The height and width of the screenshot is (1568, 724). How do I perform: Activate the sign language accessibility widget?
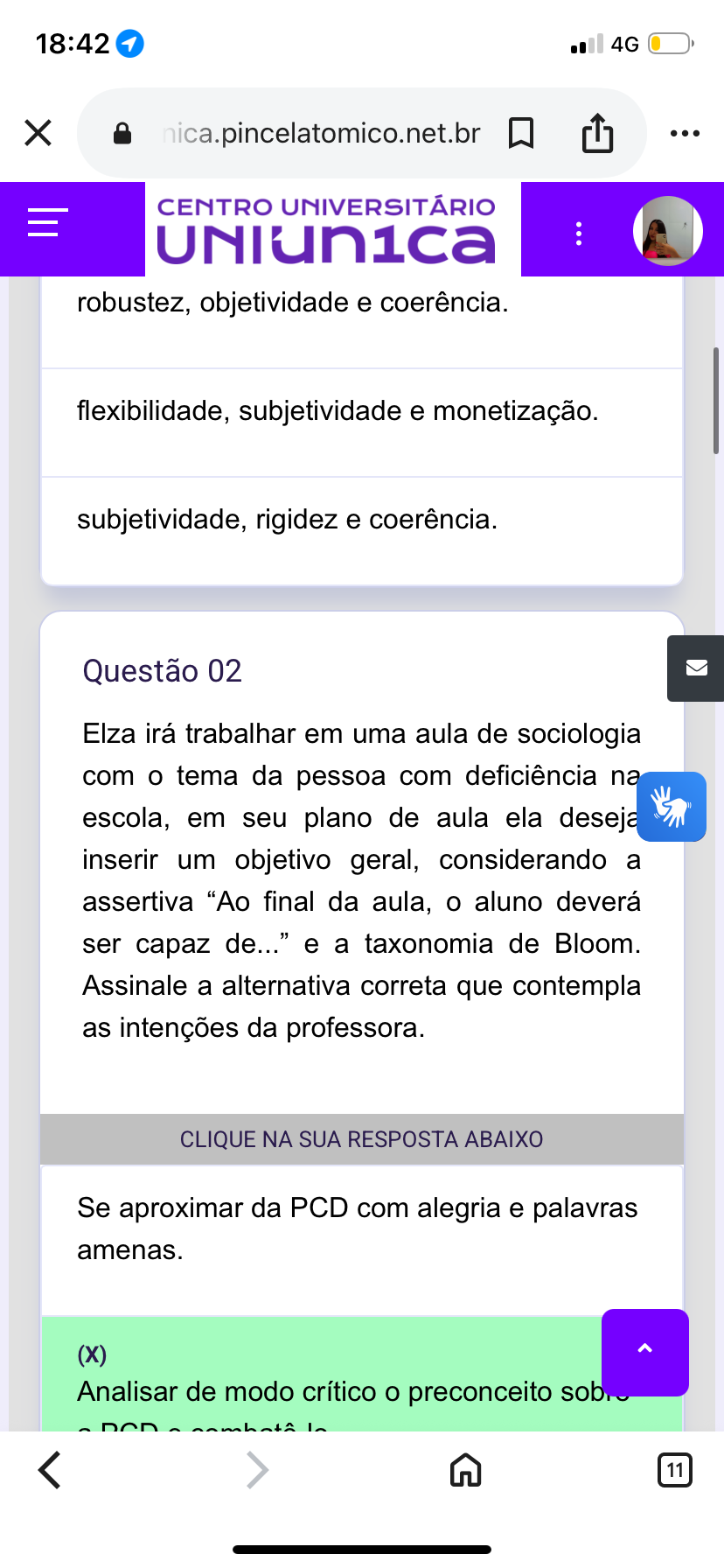(672, 806)
